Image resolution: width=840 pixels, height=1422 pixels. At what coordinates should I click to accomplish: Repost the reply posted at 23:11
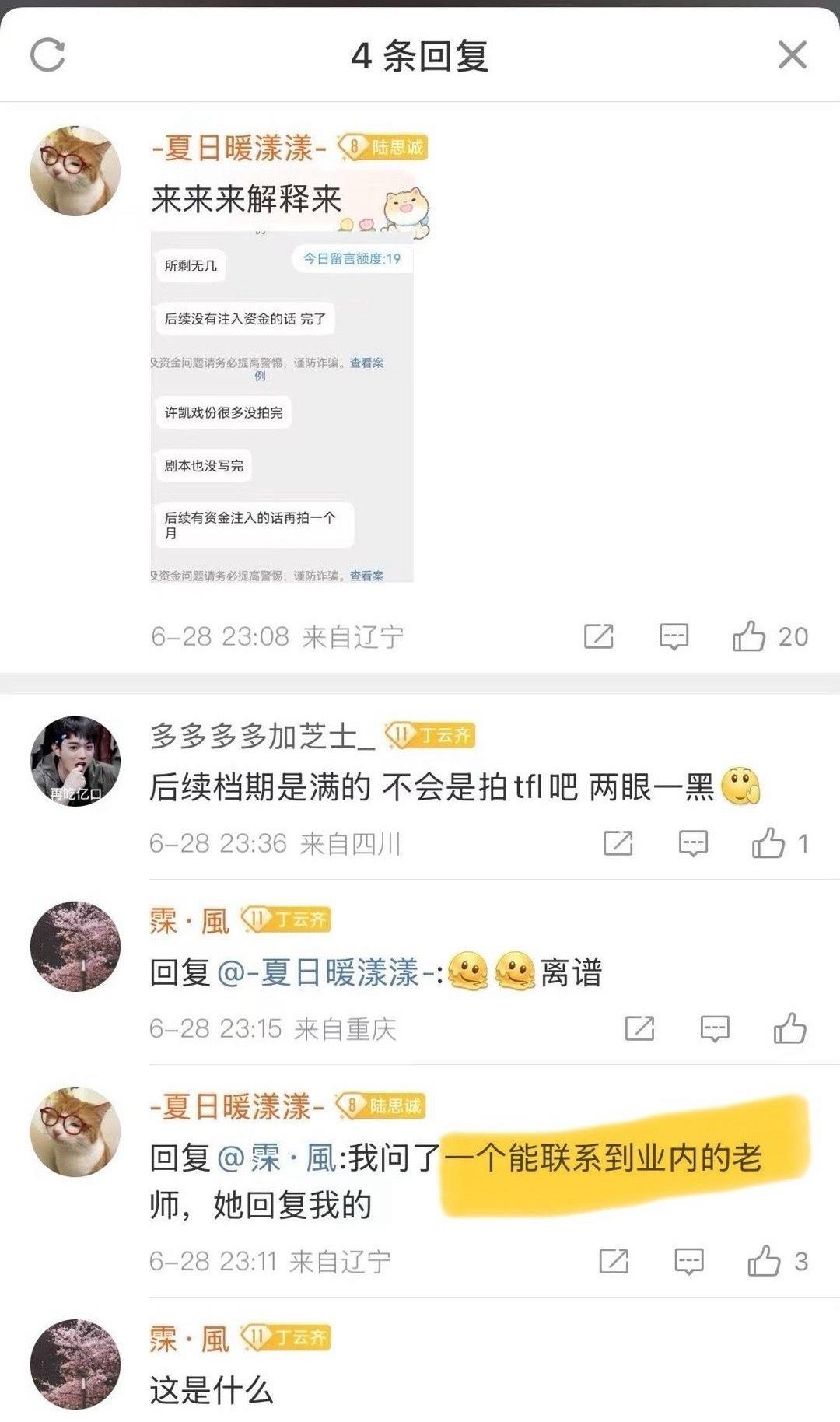point(614,1261)
